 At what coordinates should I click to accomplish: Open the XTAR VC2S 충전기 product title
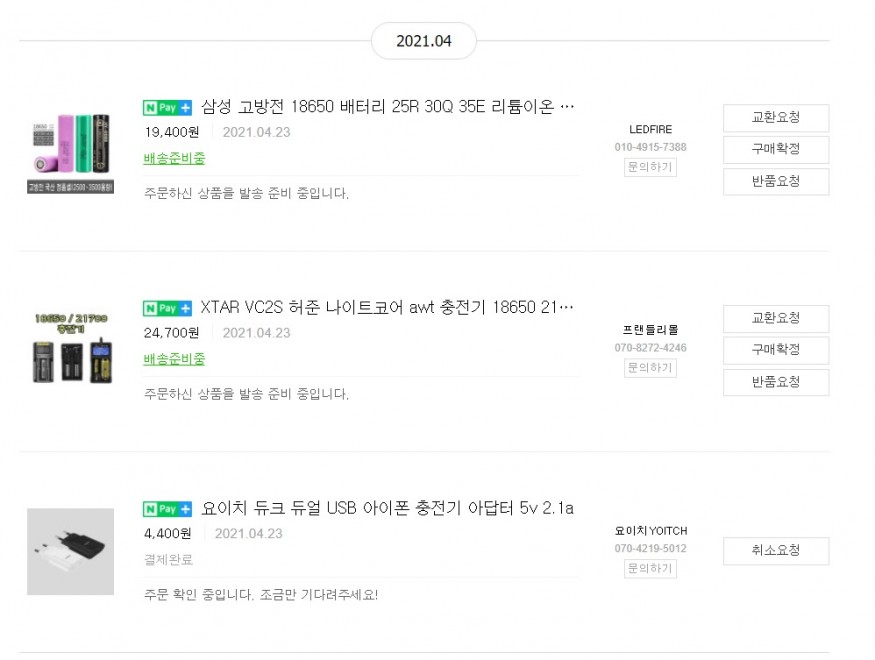[x=388, y=307]
